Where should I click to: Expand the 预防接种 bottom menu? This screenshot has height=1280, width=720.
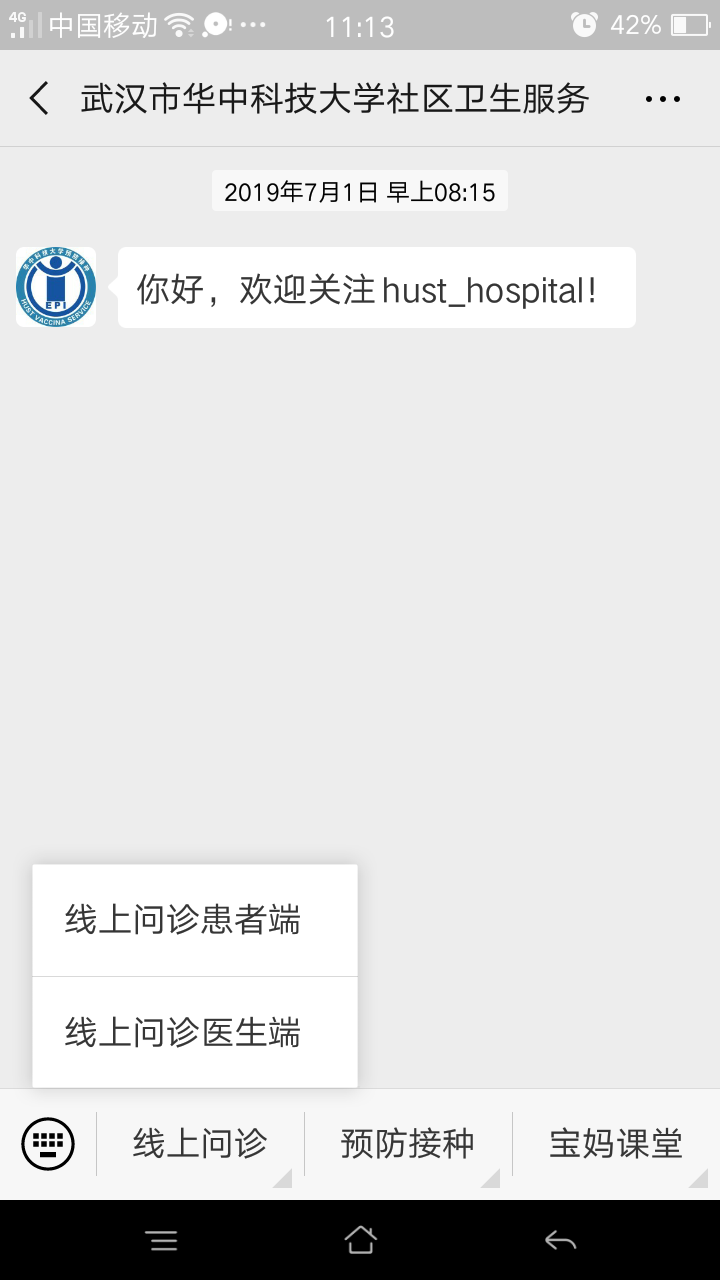pos(408,1143)
